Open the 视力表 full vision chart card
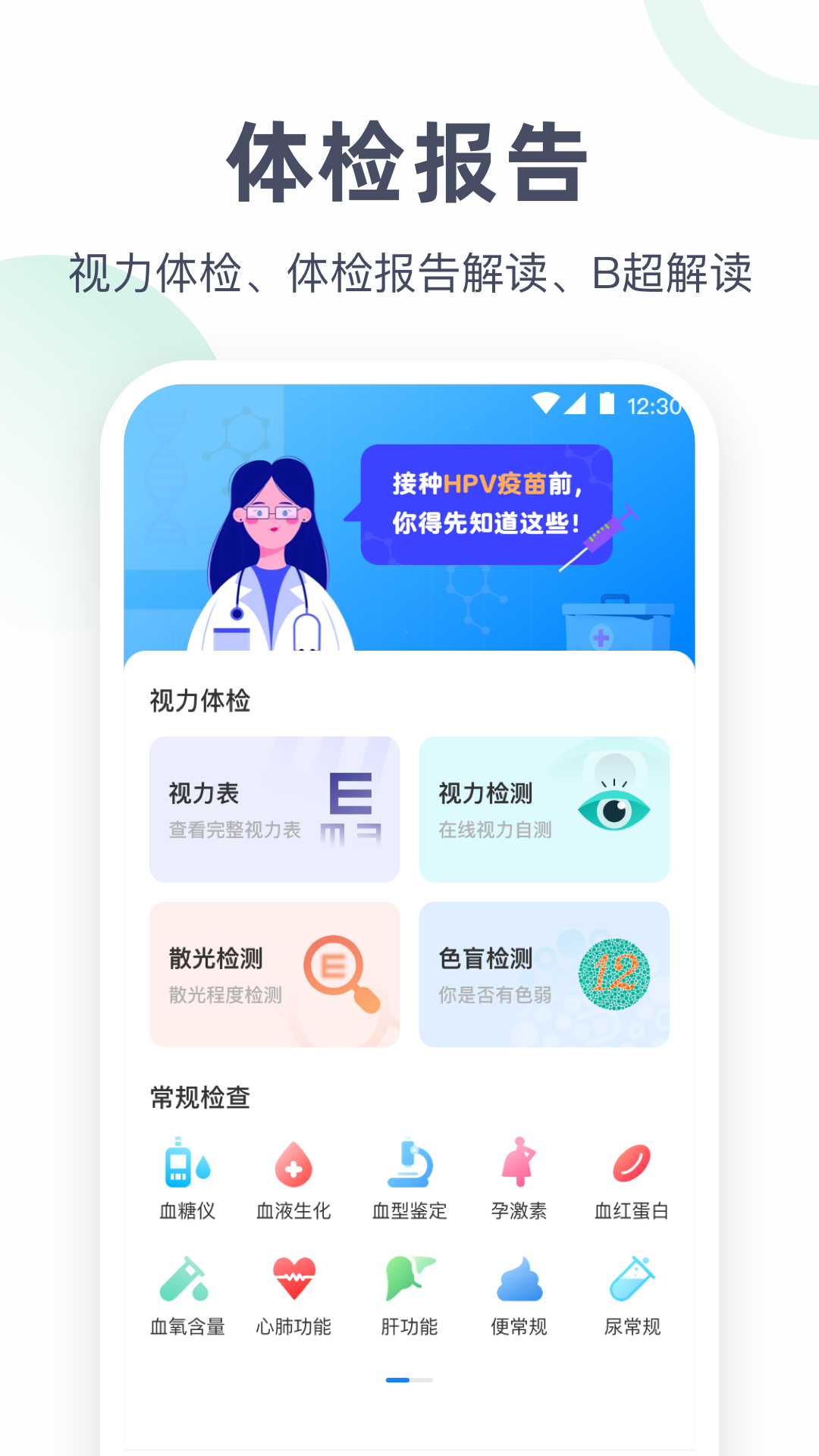This screenshot has width=819, height=1456. (x=273, y=808)
